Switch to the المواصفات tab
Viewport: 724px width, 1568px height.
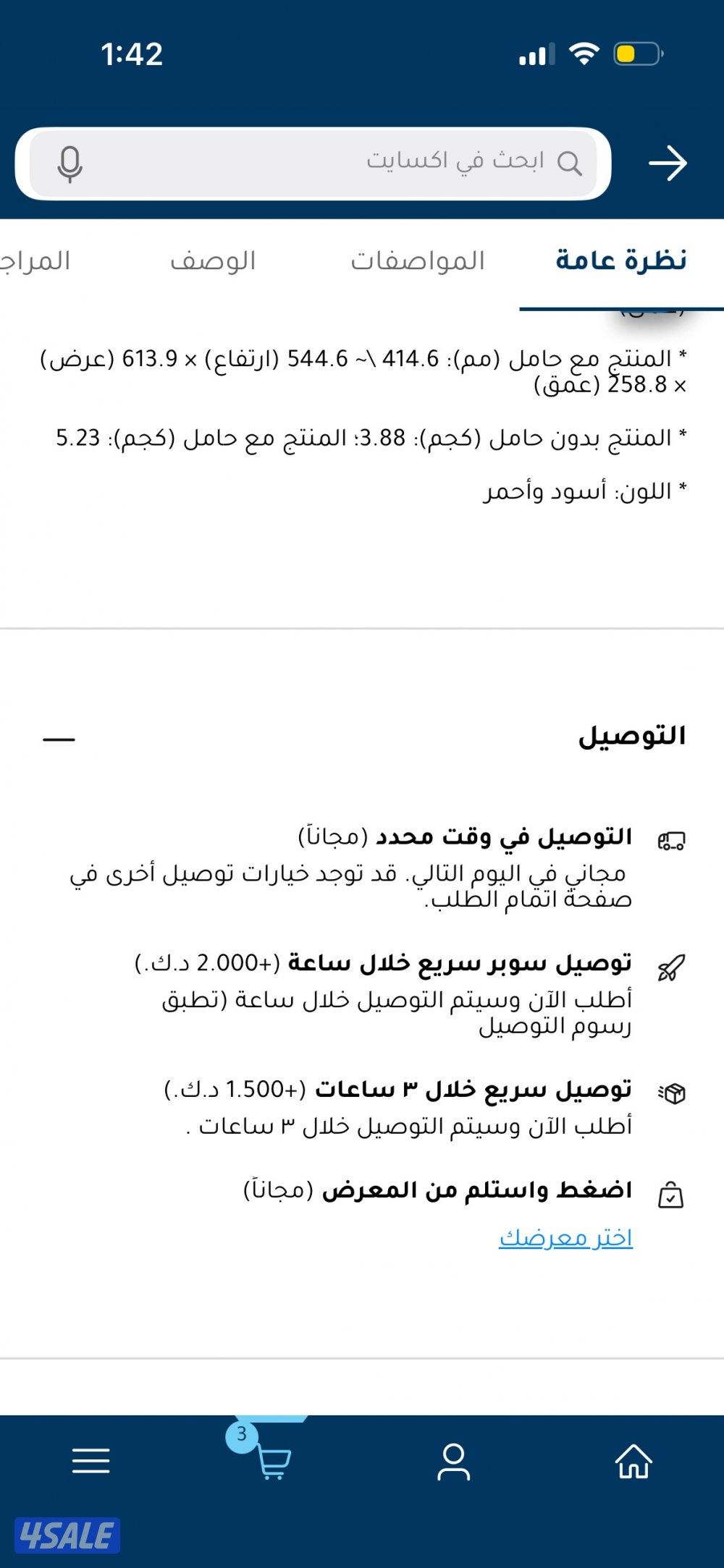[416, 260]
